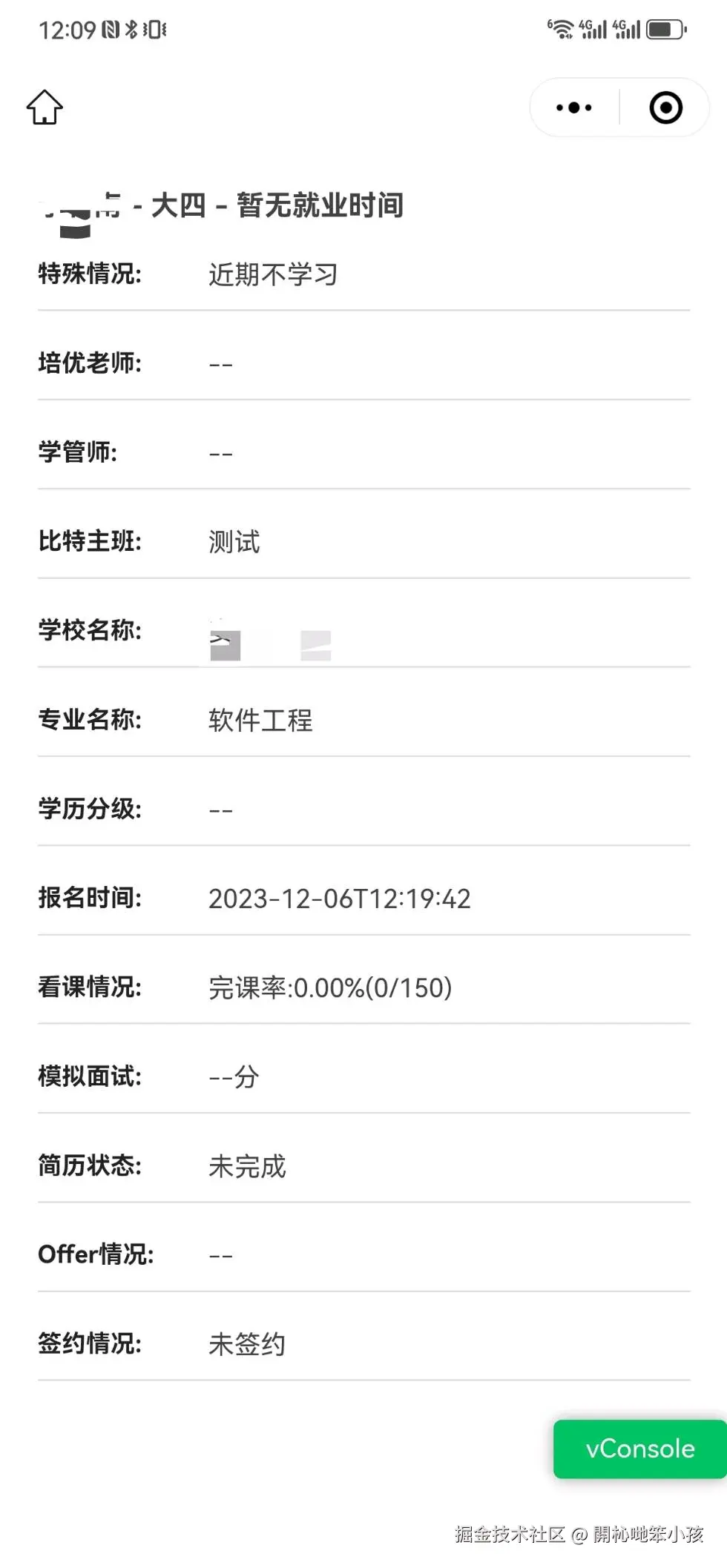Tap the home icon

coord(45,107)
